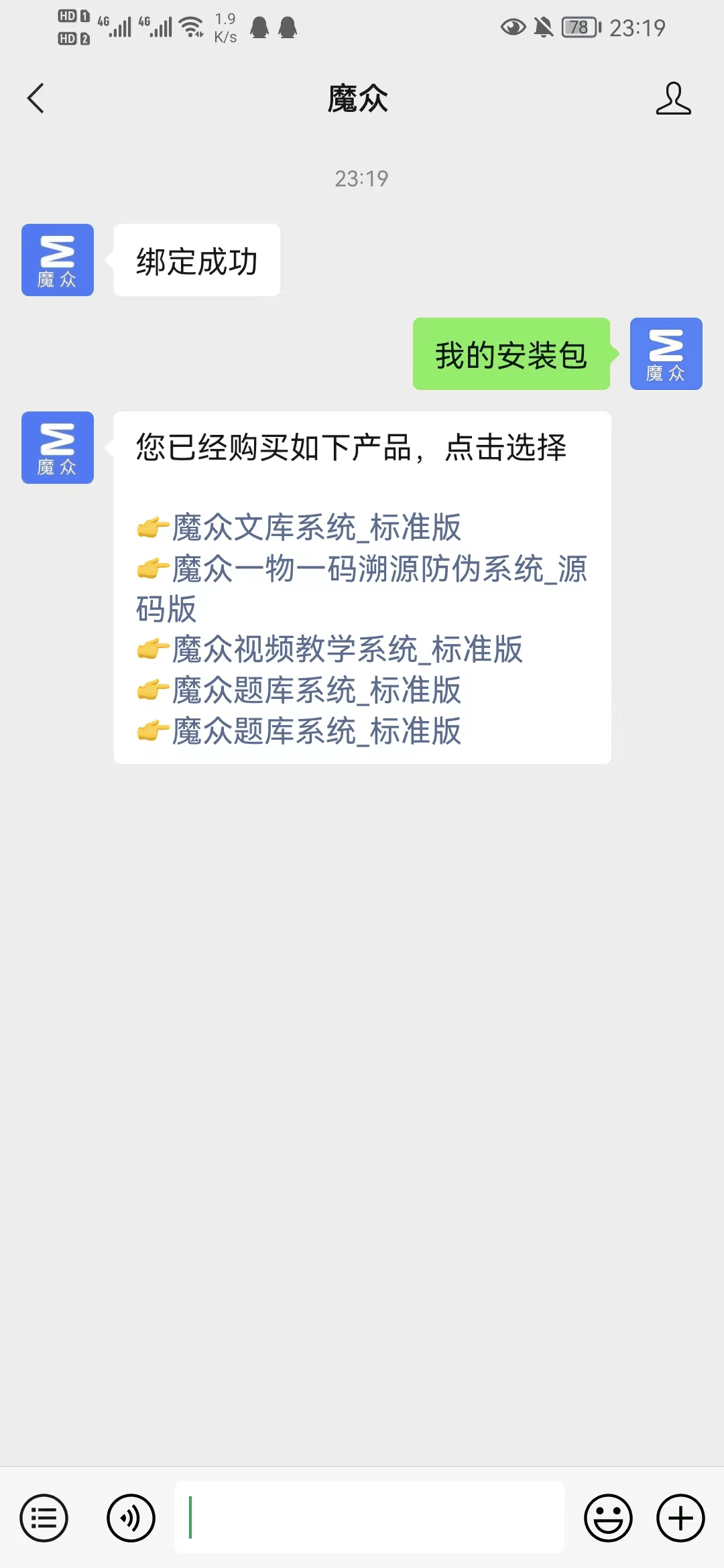Screen dimensions: 724x1568
Task: Tap the avatar beside 我的安装包 message
Action: [666, 354]
